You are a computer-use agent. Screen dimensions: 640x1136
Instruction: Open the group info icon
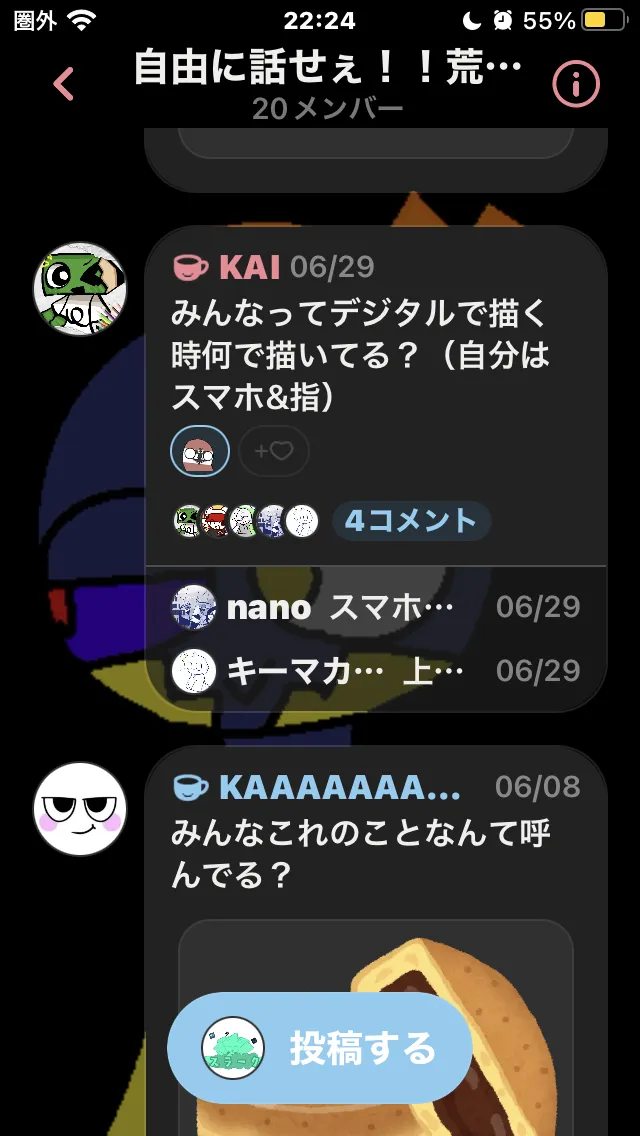(576, 84)
